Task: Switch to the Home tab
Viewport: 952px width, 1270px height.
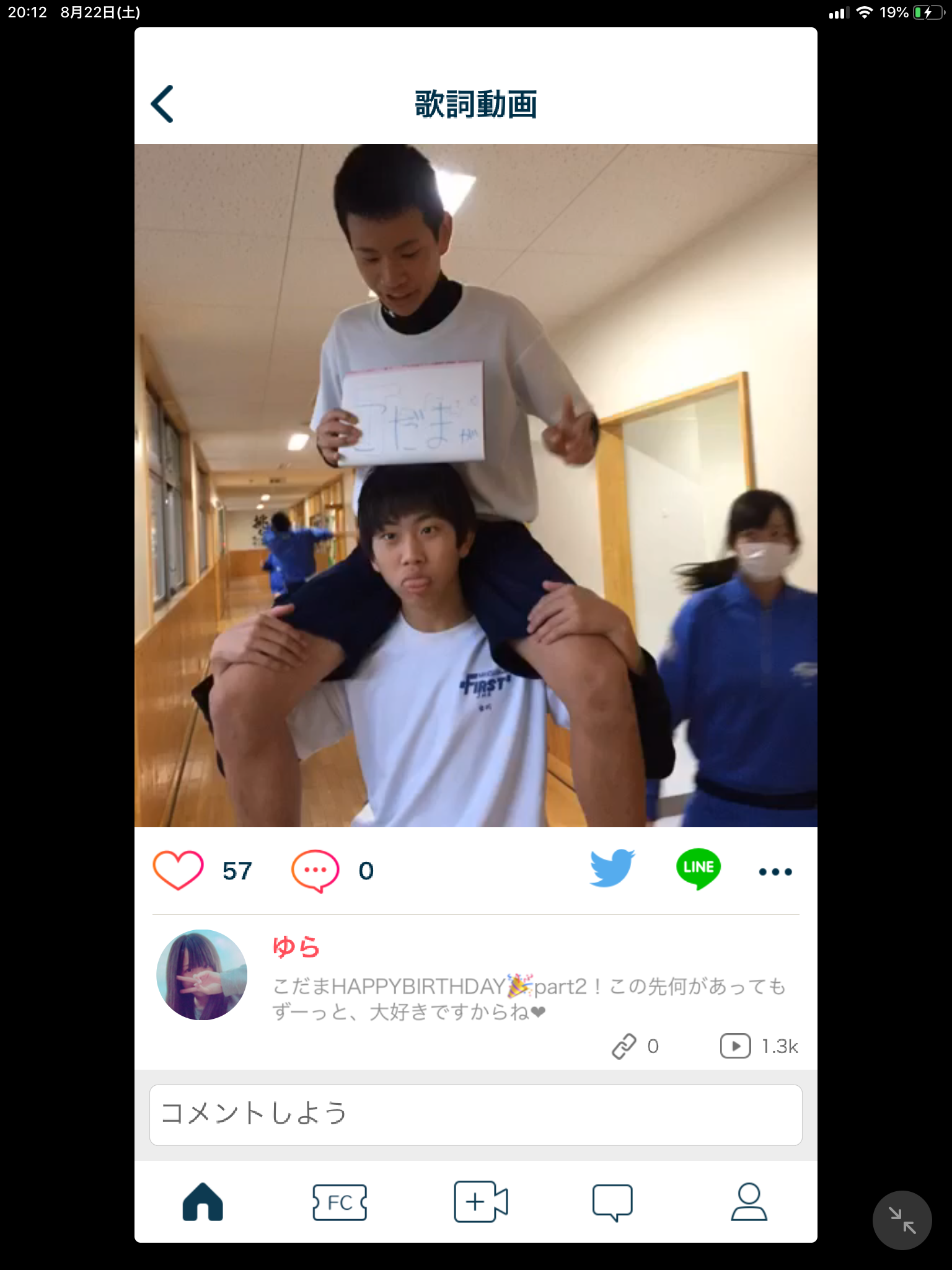Action: (x=203, y=1202)
